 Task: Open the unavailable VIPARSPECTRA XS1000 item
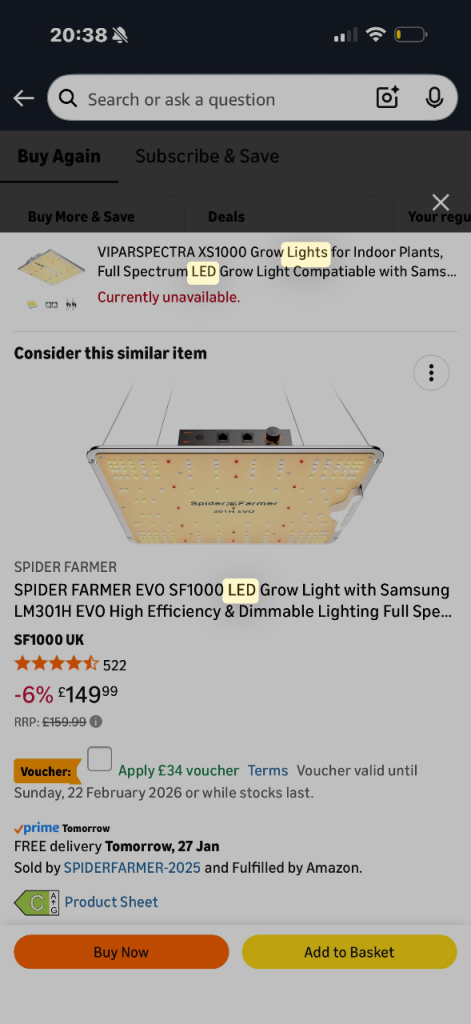tap(235, 275)
